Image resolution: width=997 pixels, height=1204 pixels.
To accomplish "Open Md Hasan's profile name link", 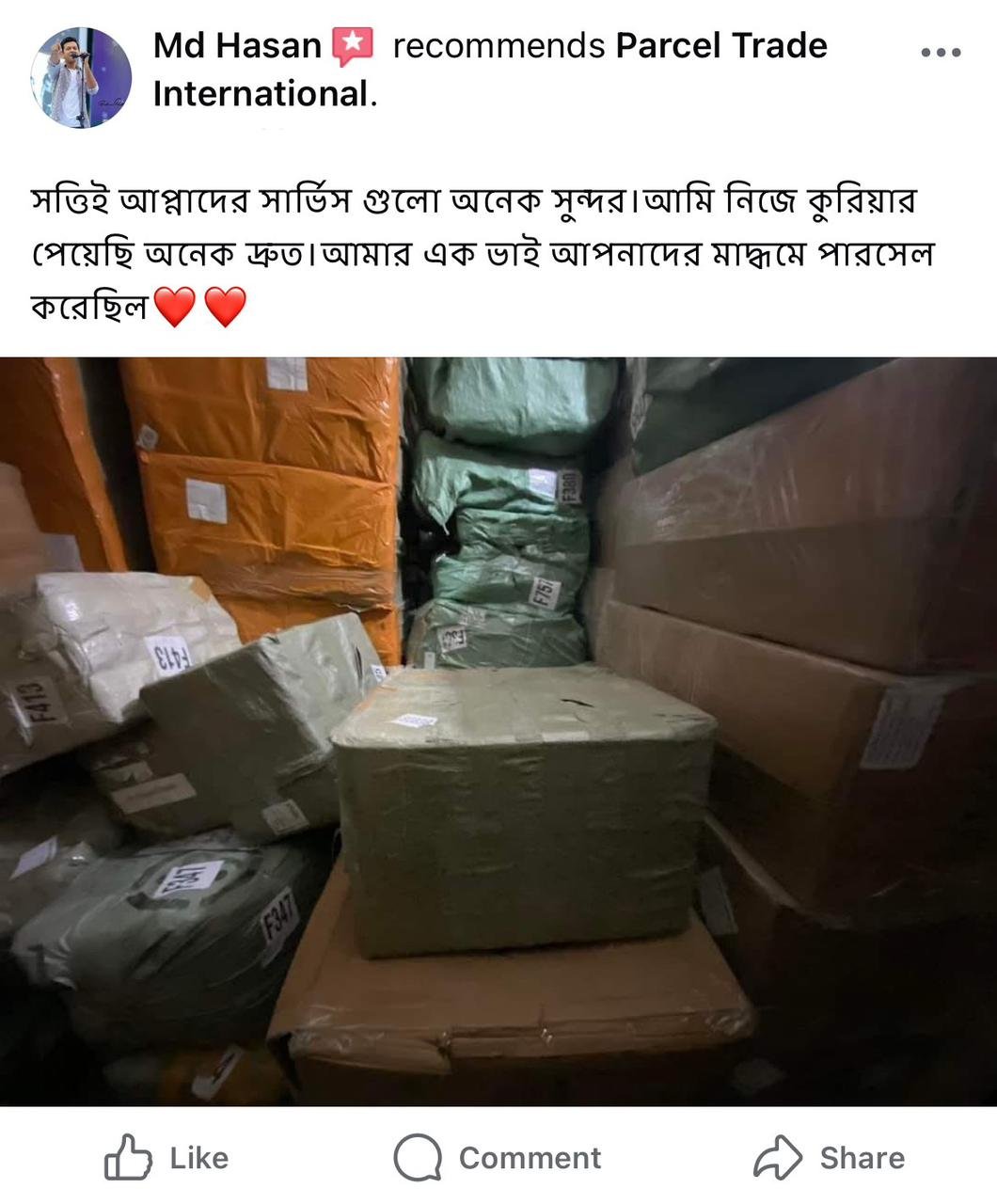I will pyautogui.click(x=237, y=45).
